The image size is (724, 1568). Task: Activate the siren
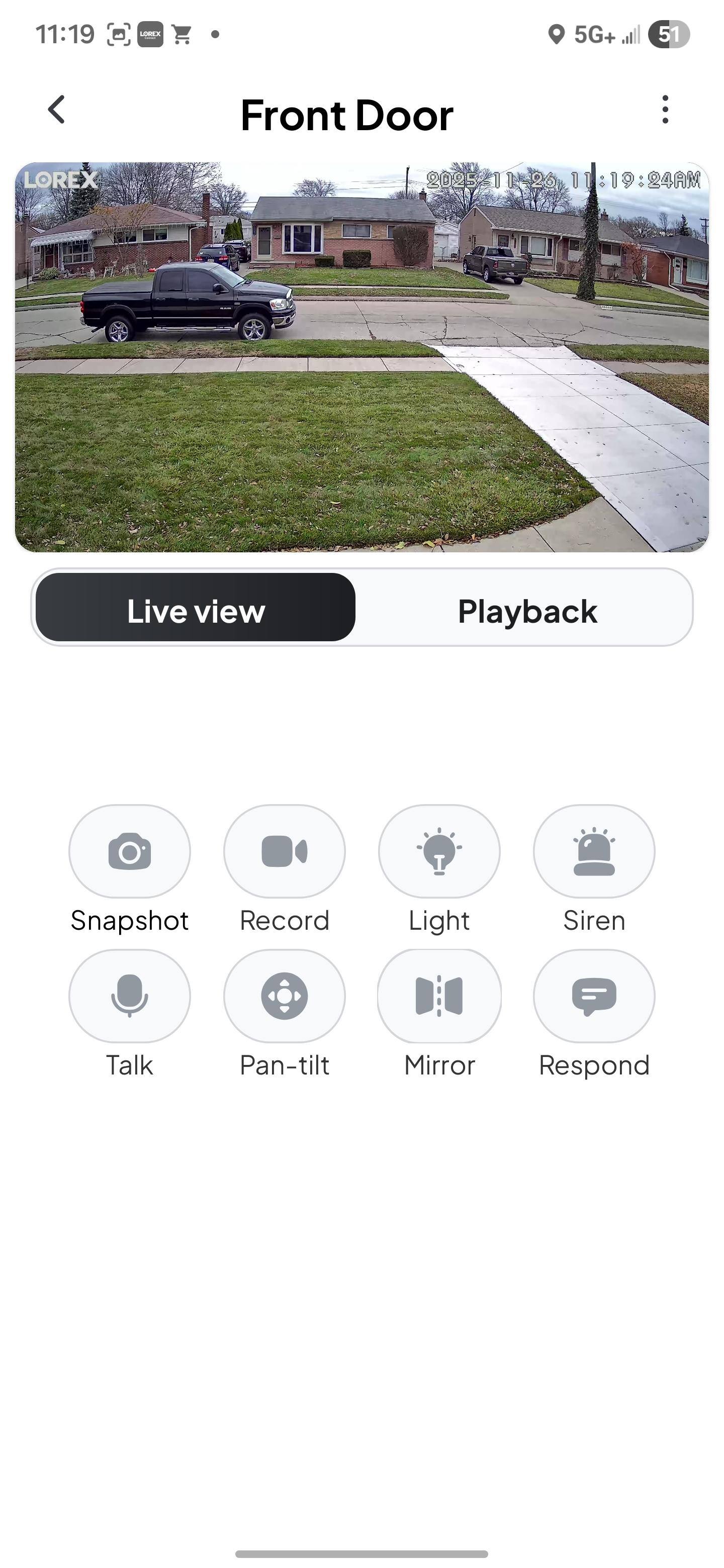pos(594,851)
